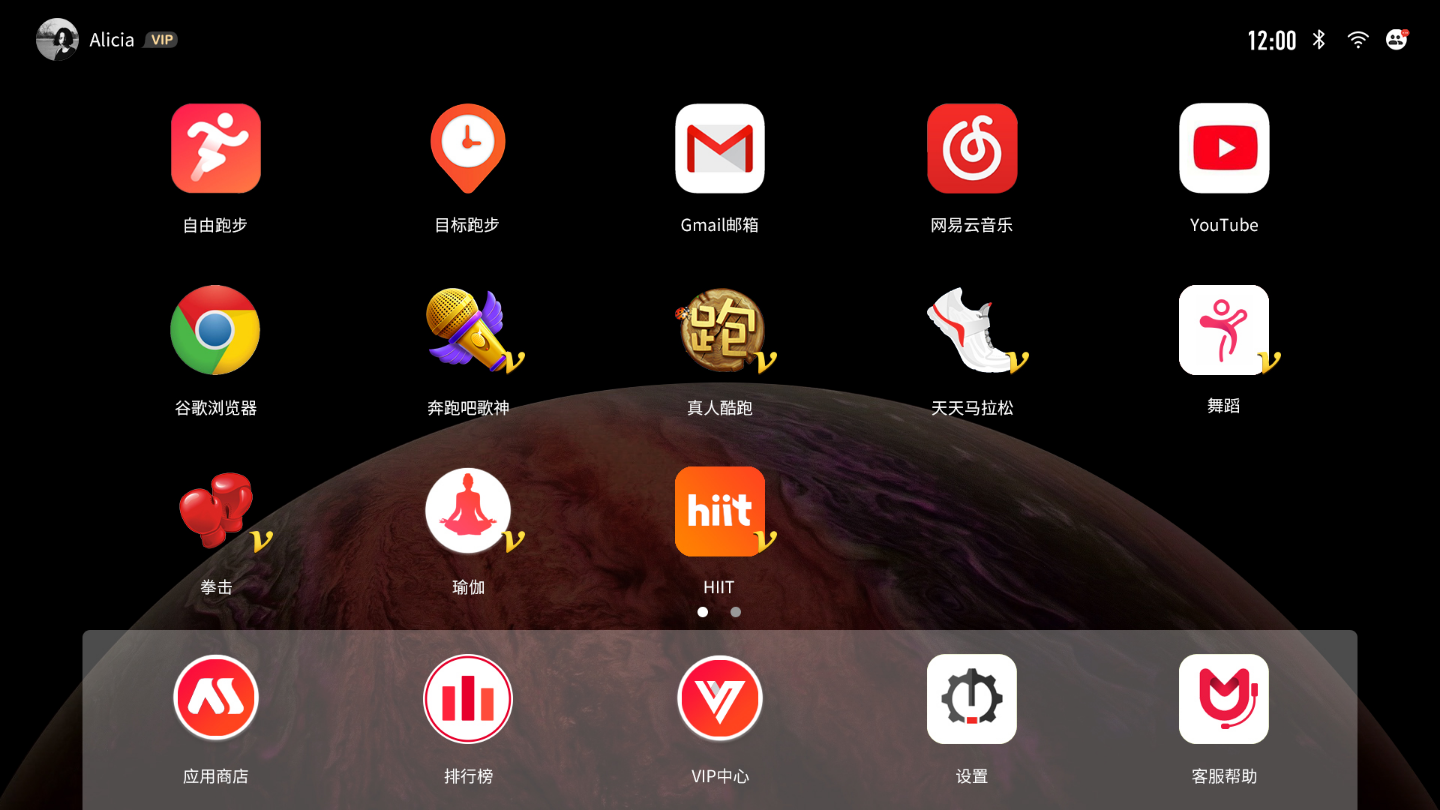Screen dimensions: 1440x810
Task: Open 天天马拉松
Action: click(972, 330)
